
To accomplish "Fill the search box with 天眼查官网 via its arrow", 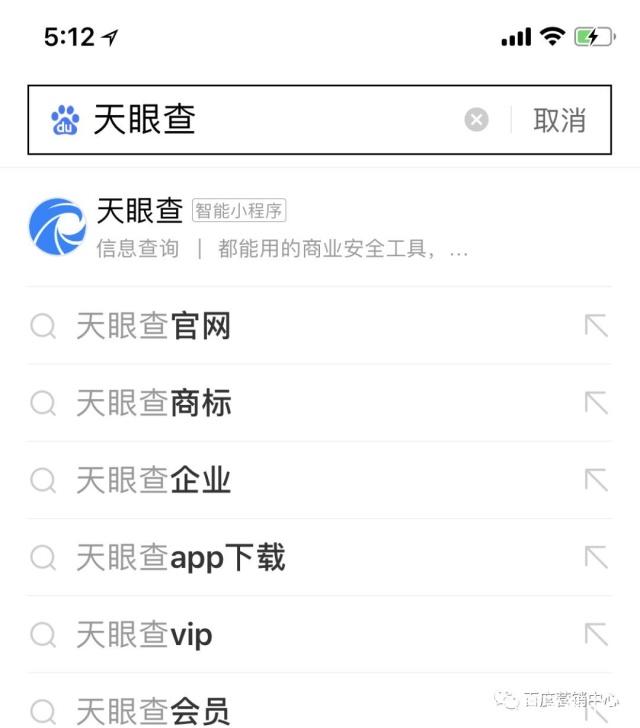I will [x=596, y=326].
